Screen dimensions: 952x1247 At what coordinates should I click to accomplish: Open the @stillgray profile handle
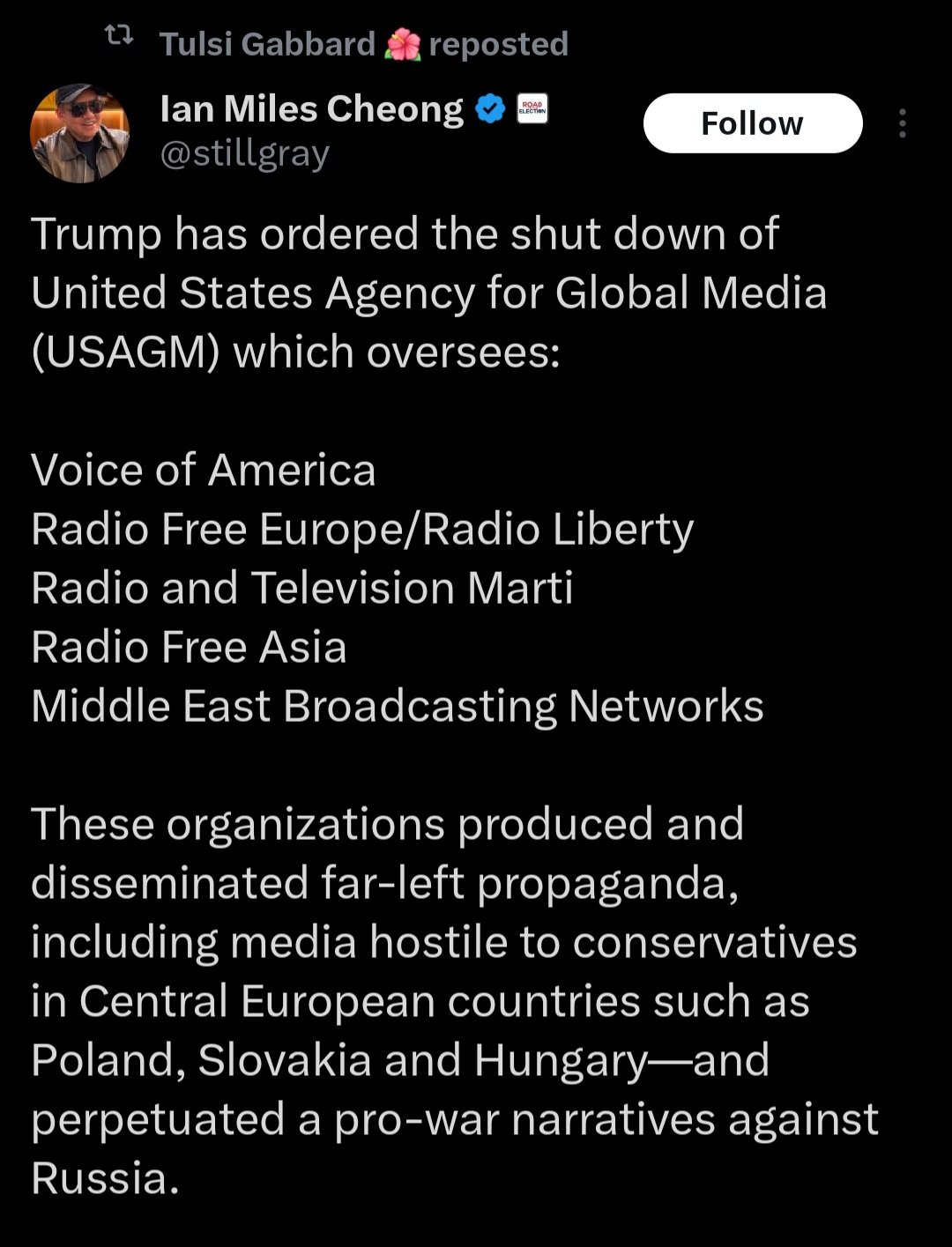click(244, 153)
